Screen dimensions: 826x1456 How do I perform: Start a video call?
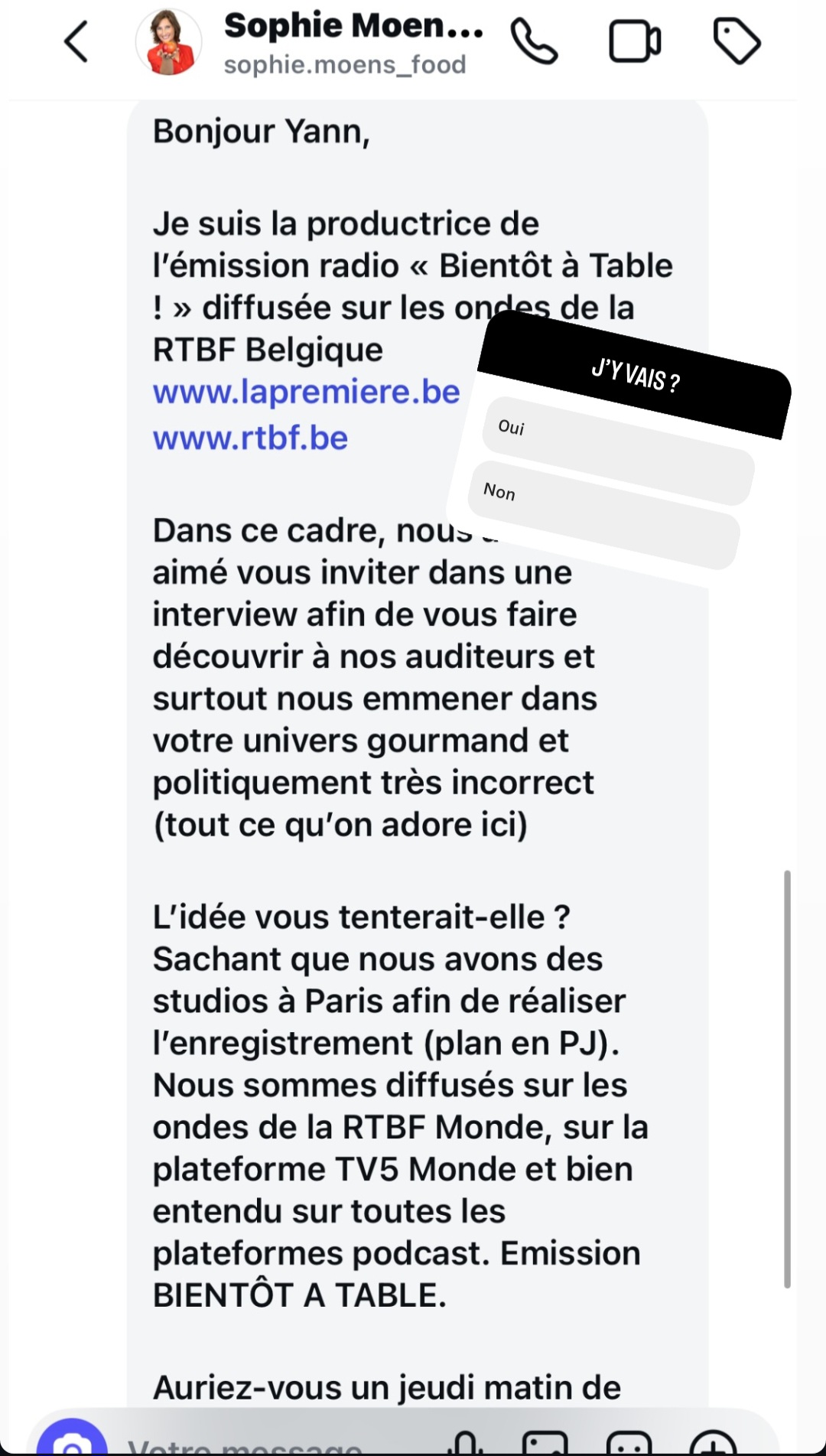click(634, 42)
